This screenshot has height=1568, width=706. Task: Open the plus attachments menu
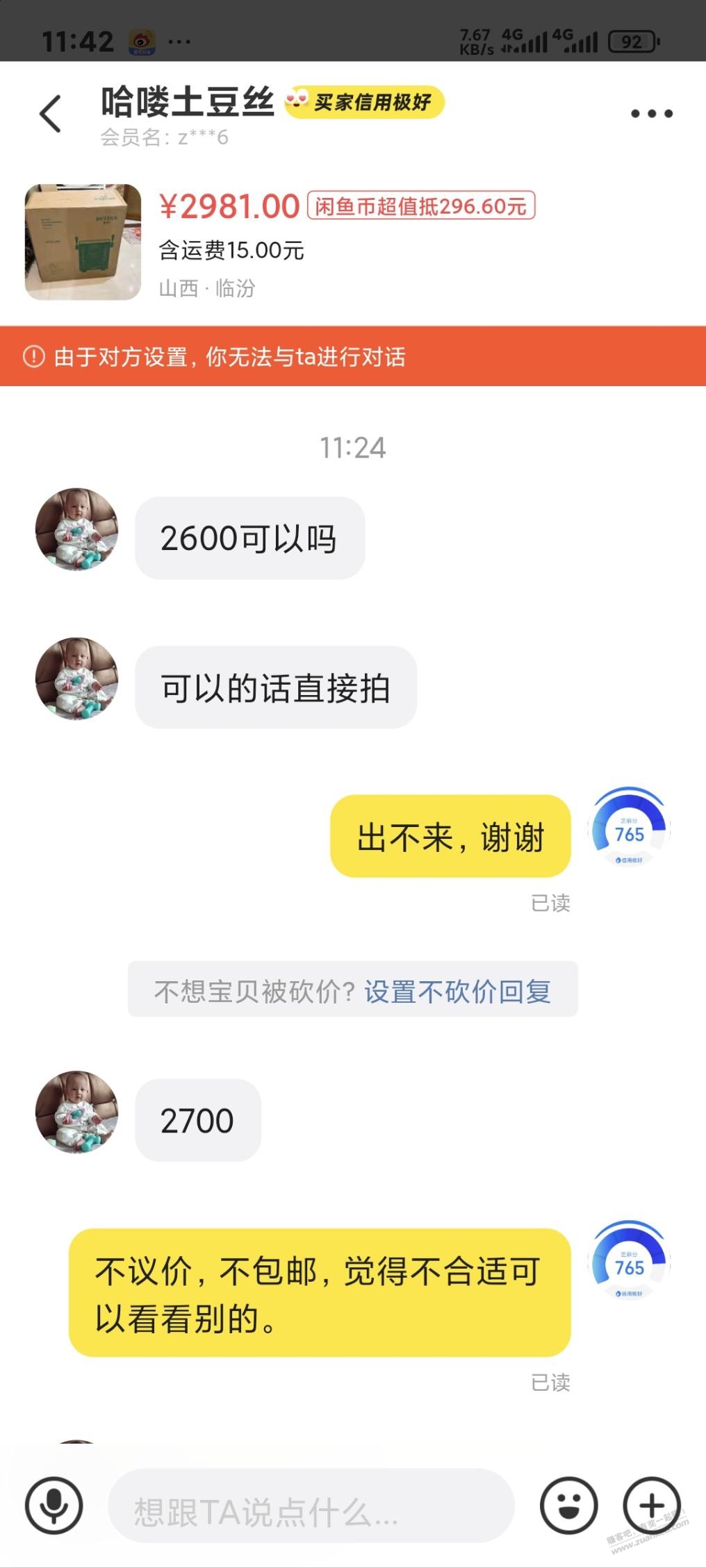[x=651, y=1506]
